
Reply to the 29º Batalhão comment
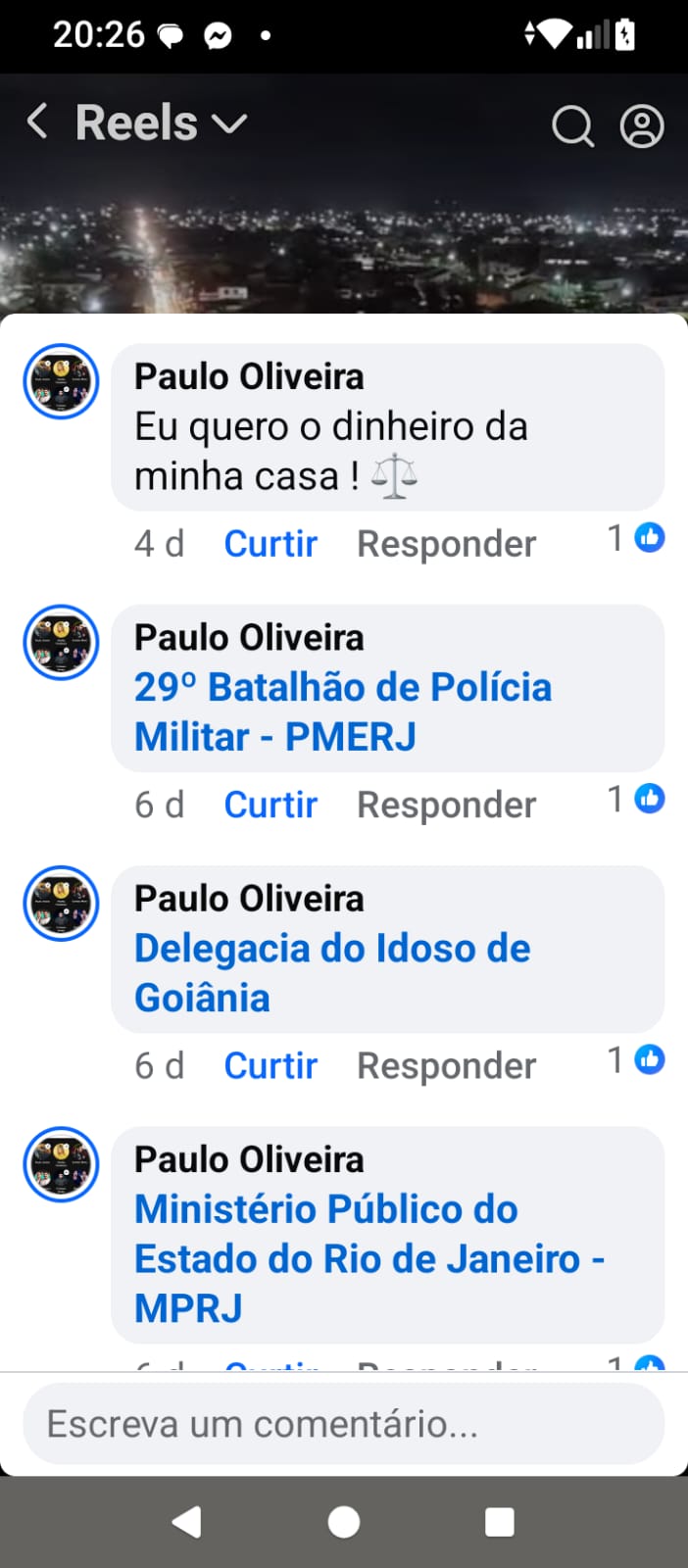tap(446, 805)
